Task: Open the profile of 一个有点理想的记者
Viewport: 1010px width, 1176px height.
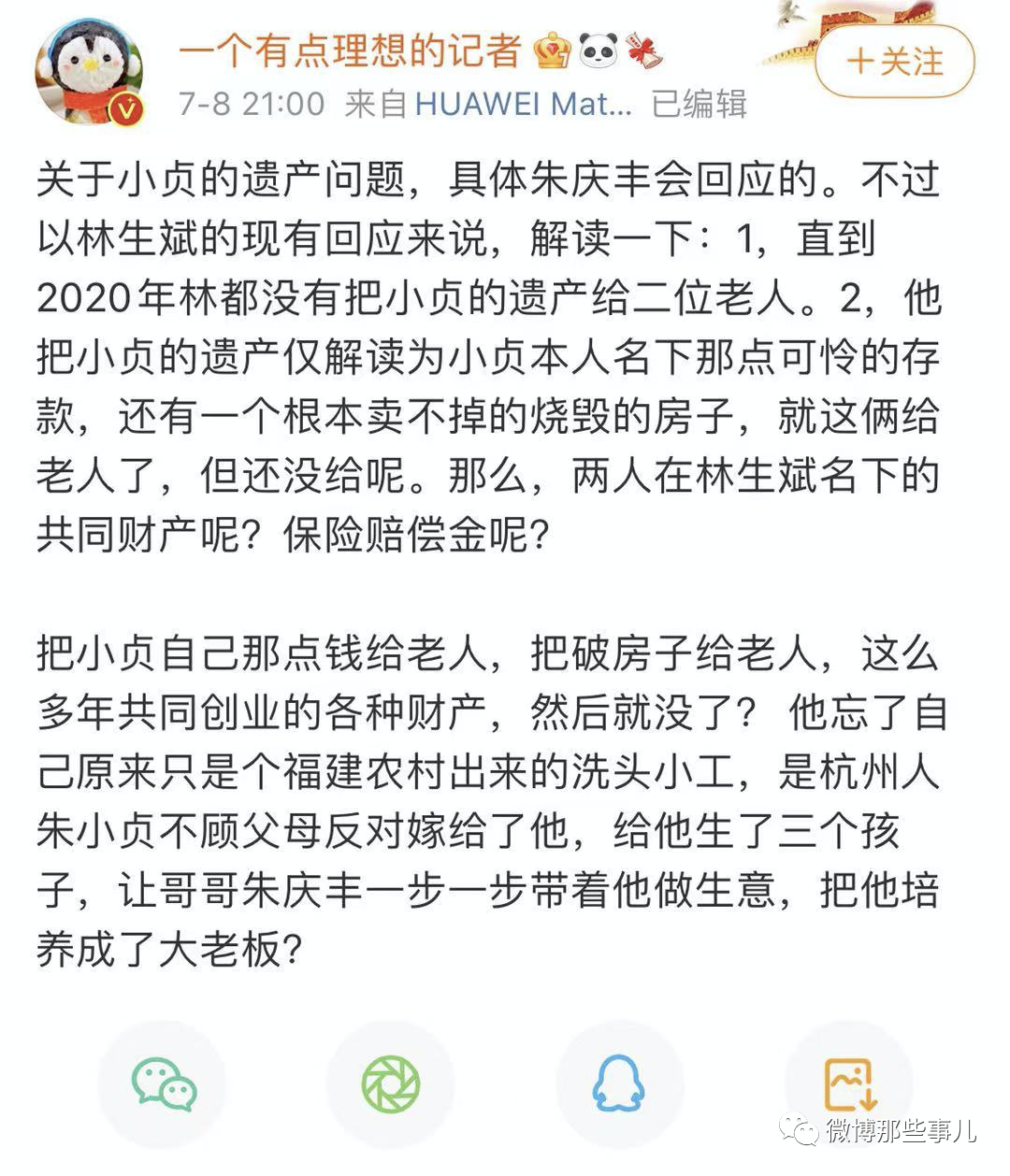Action: pos(349,50)
